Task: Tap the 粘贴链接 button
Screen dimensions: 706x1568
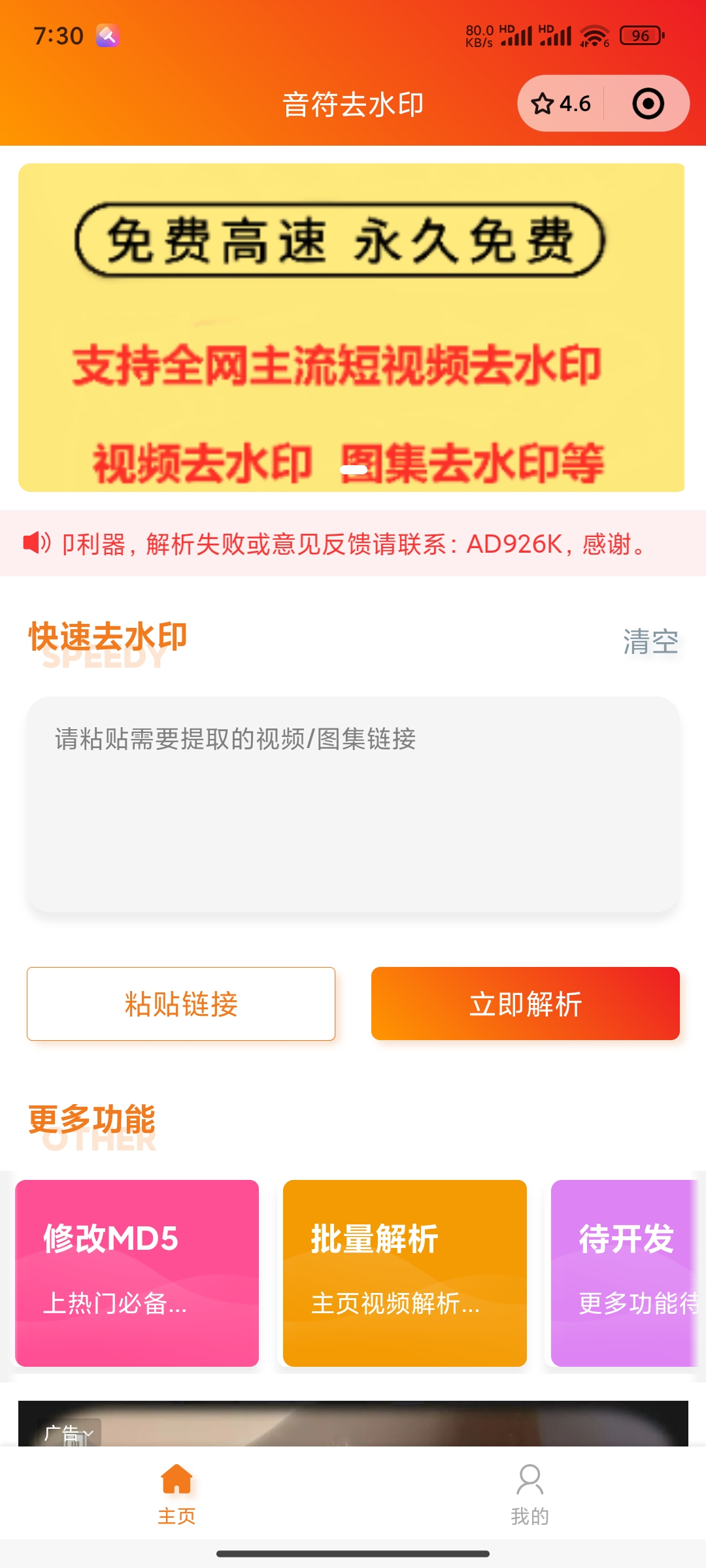Action: (x=181, y=1004)
